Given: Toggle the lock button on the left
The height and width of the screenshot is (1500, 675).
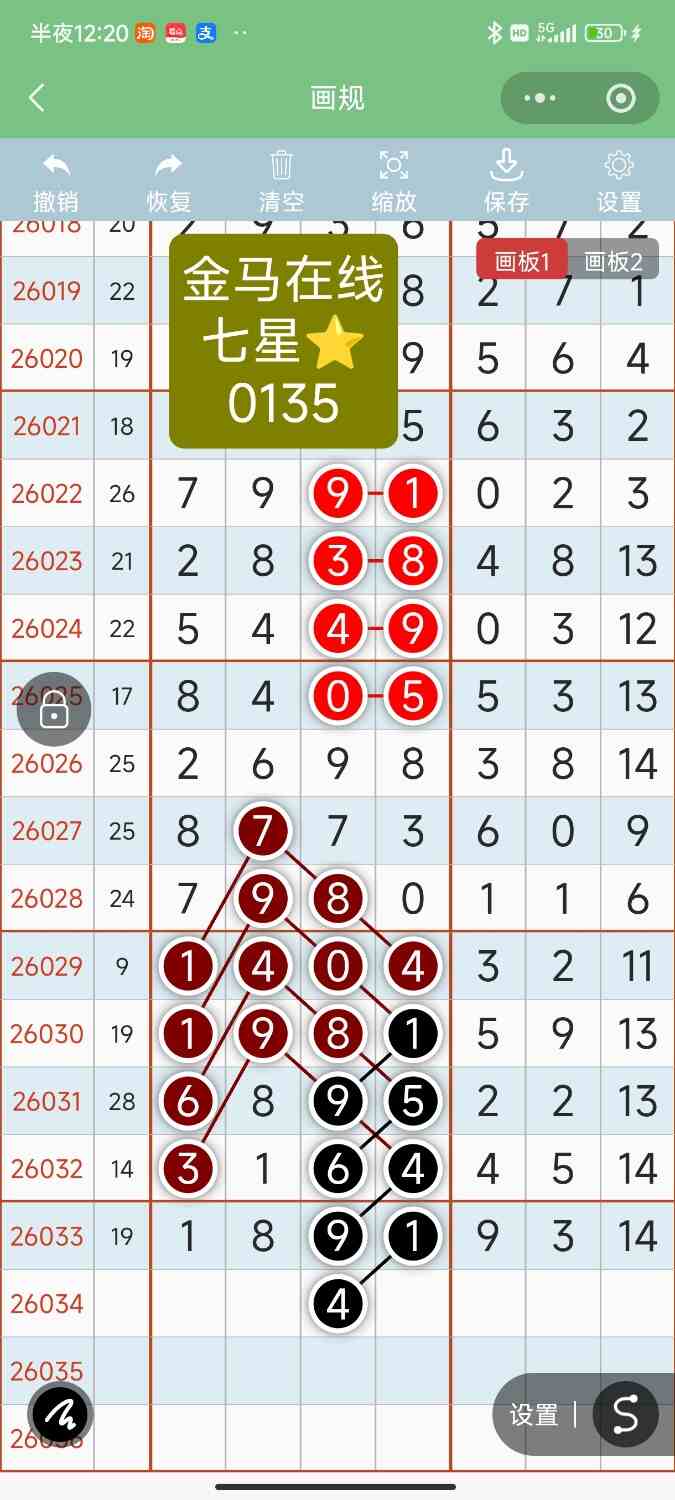Looking at the screenshot, I should (54, 712).
